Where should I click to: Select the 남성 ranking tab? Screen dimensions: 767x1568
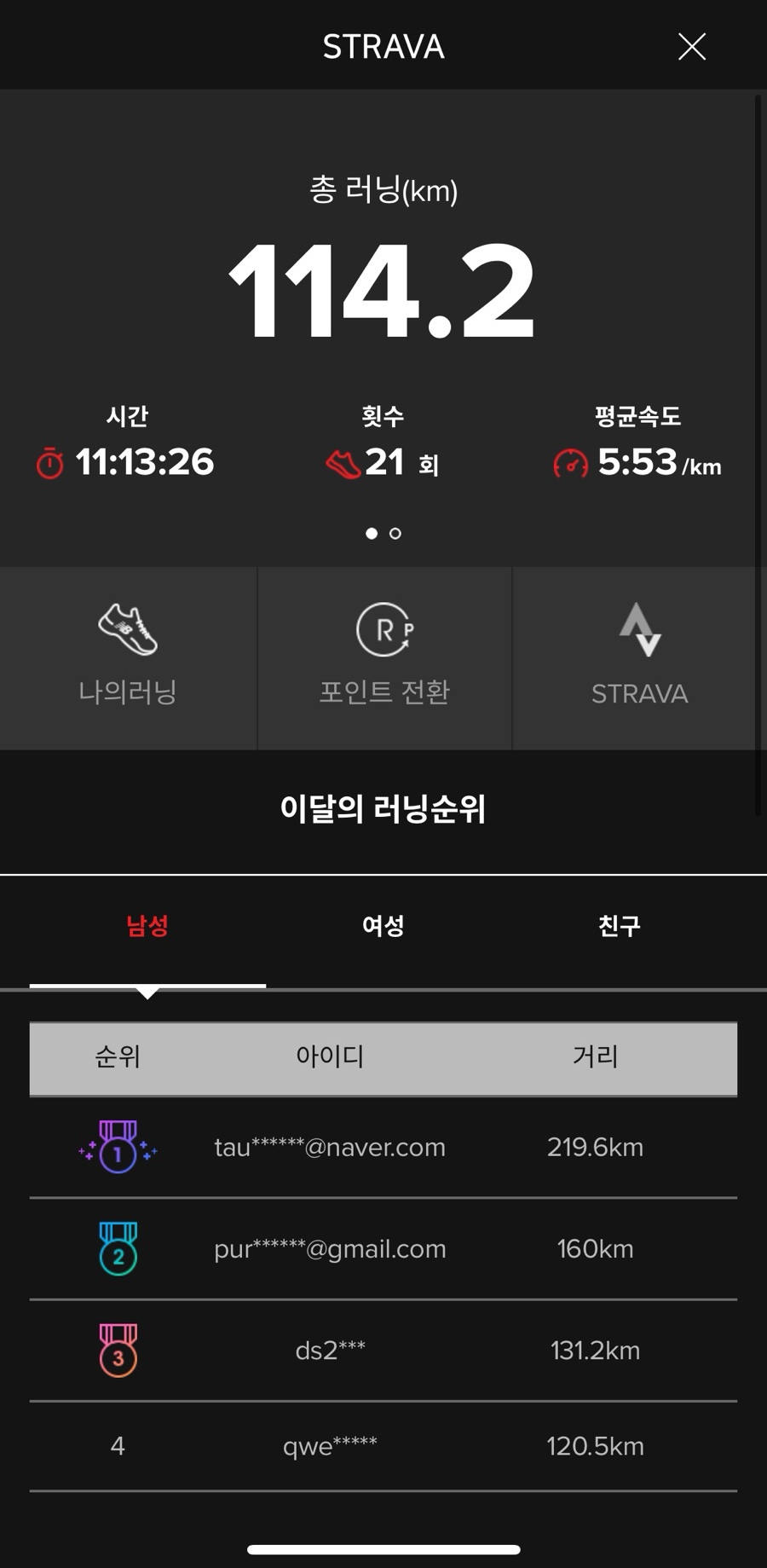[x=147, y=926]
